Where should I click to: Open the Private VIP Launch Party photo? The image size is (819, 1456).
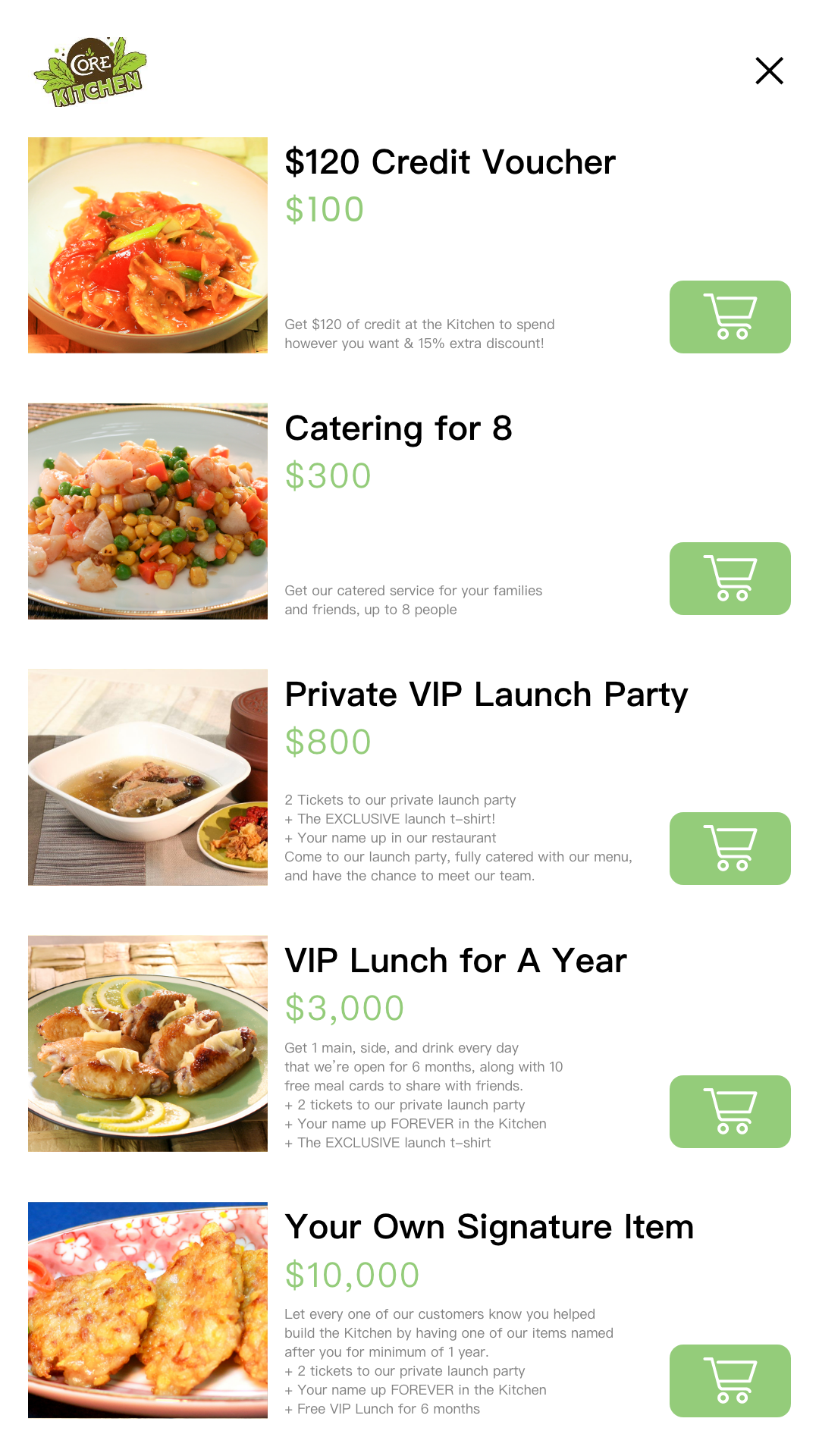[148, 777]
